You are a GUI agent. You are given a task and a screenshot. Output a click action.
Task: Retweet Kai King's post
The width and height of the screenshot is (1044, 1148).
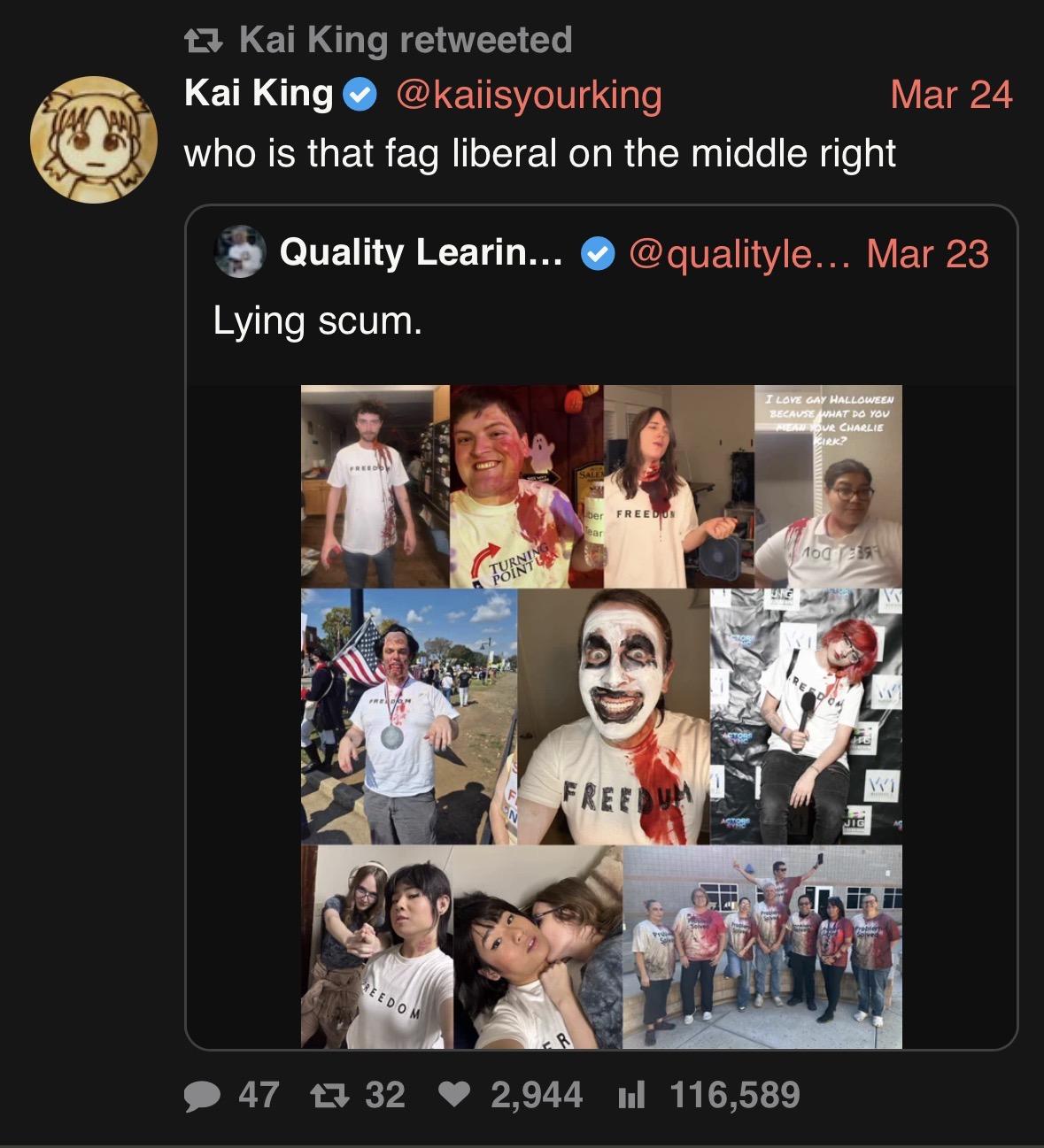324,1096
